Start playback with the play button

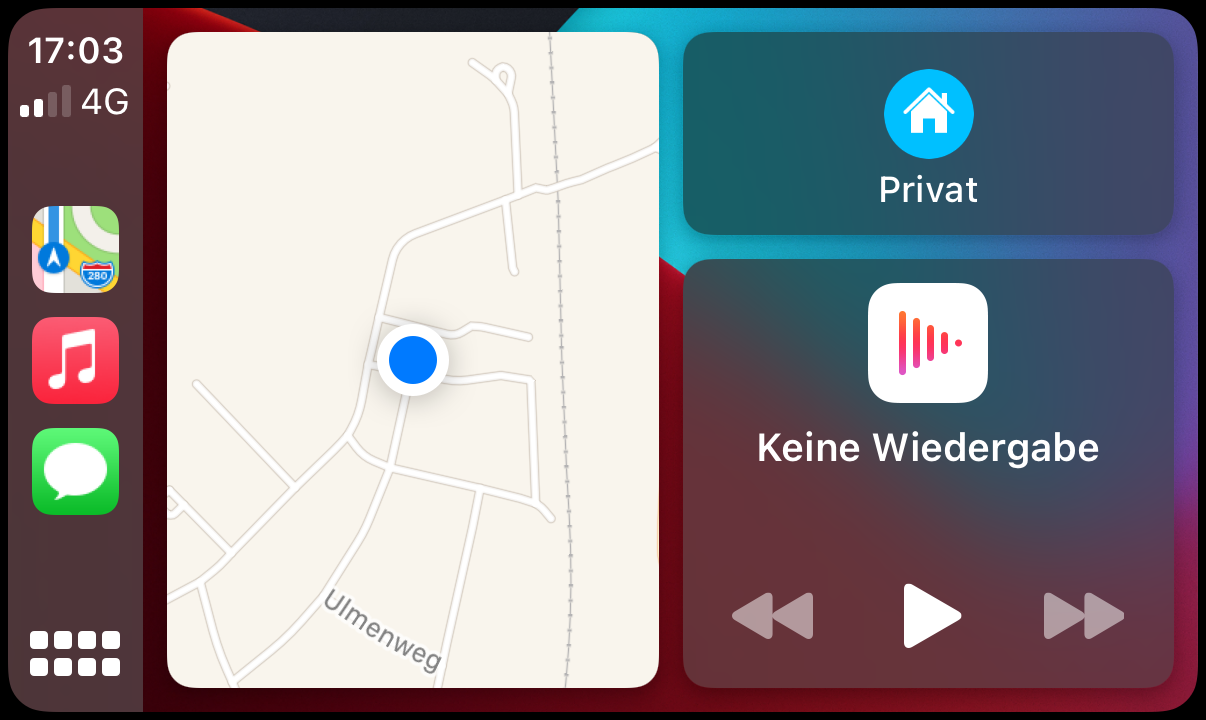pos(930,616)
